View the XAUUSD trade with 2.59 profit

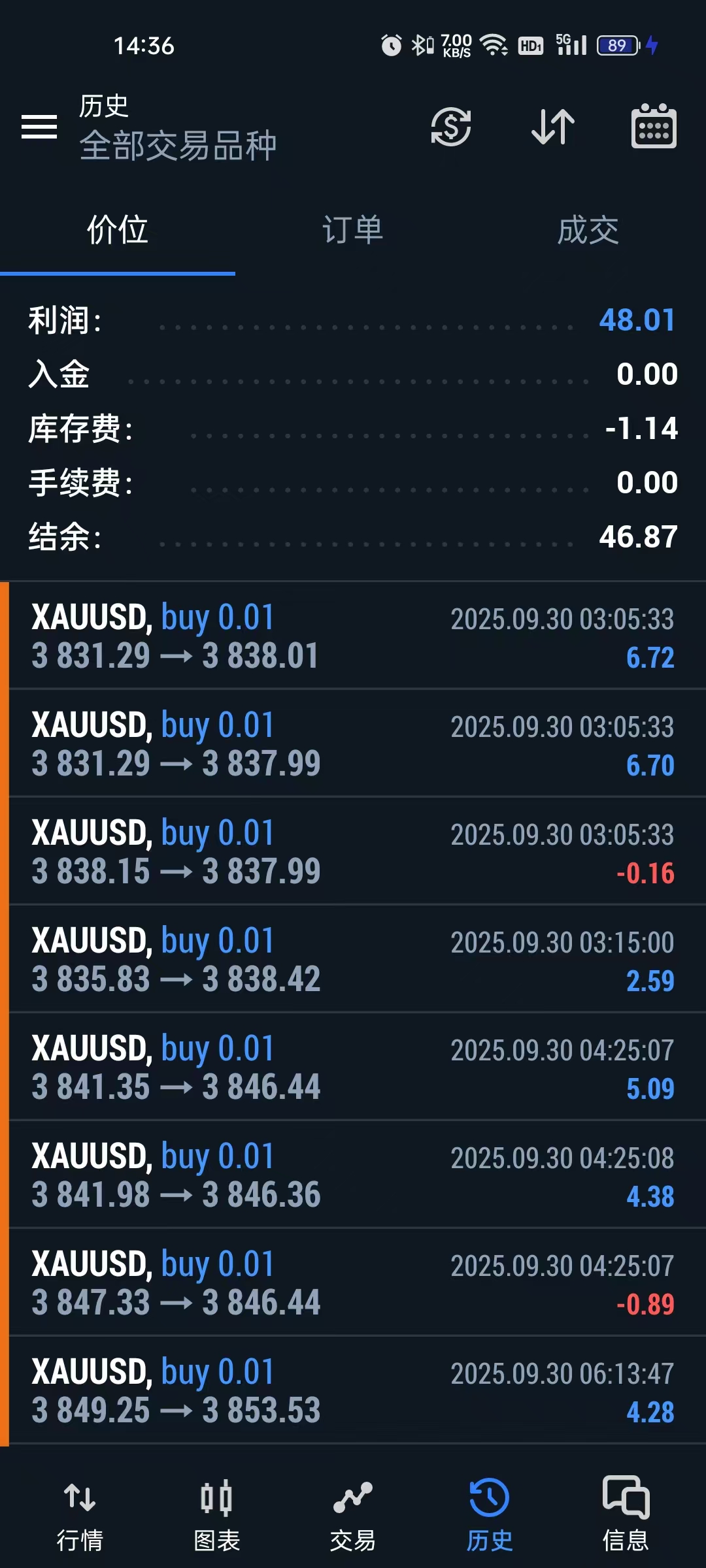[353, 960]
